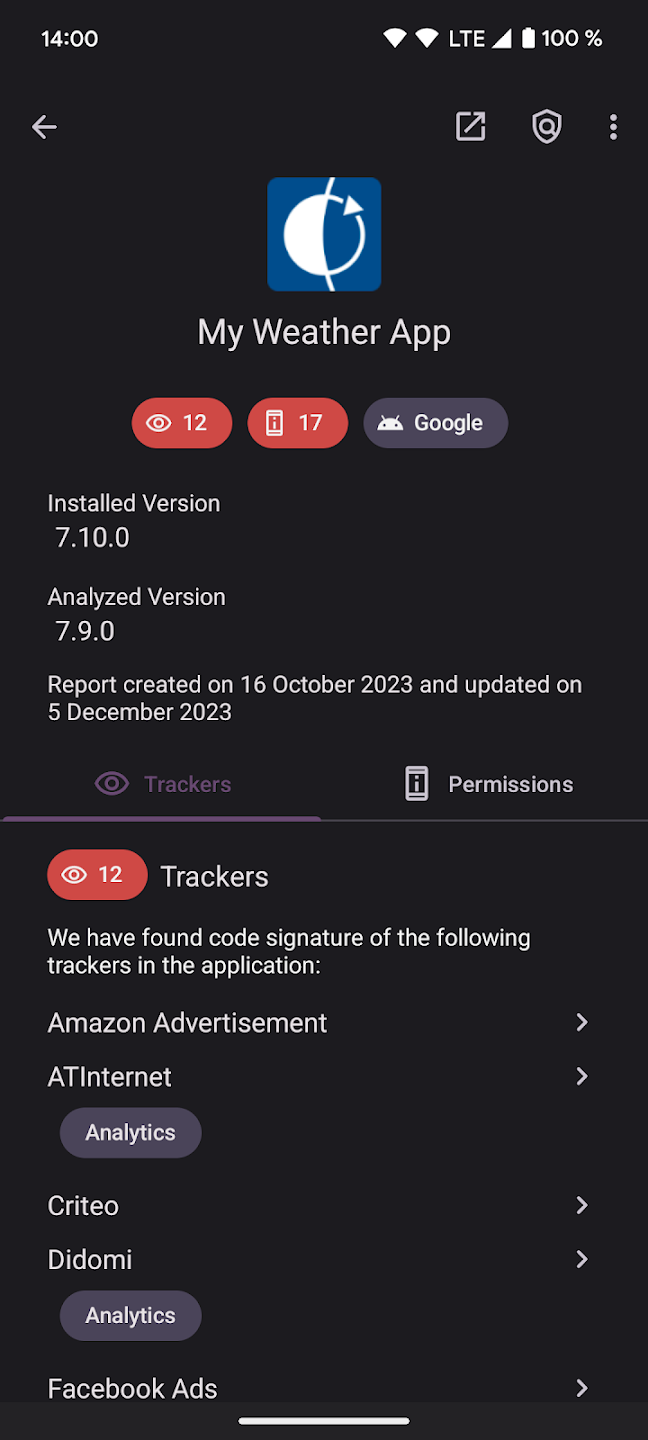Screen dimensions: 648x1440
Task: Select the Trackers tab
Action: pos(162,784)
